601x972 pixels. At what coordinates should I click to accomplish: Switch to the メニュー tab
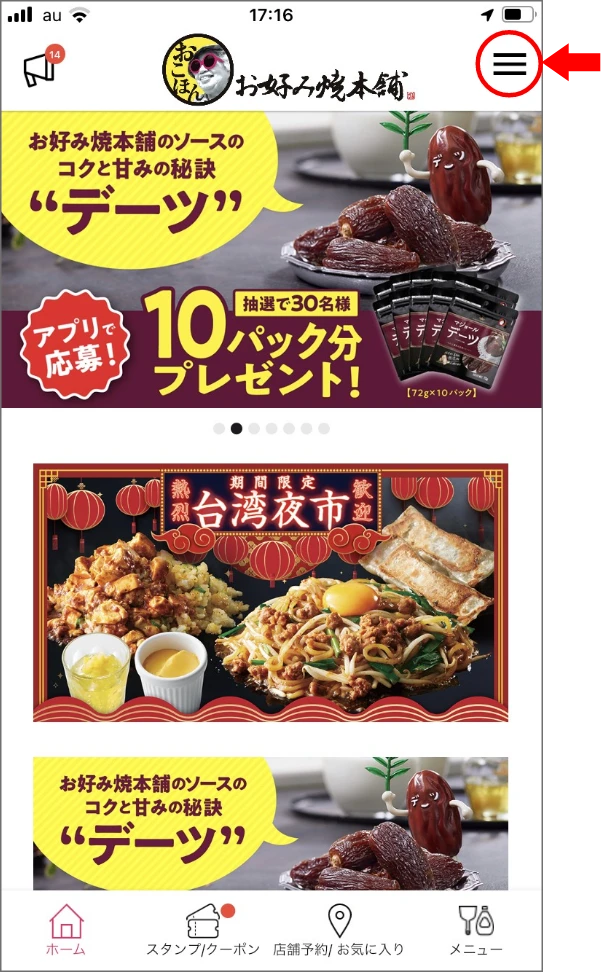pyautogui.click(x=475, y=930)
